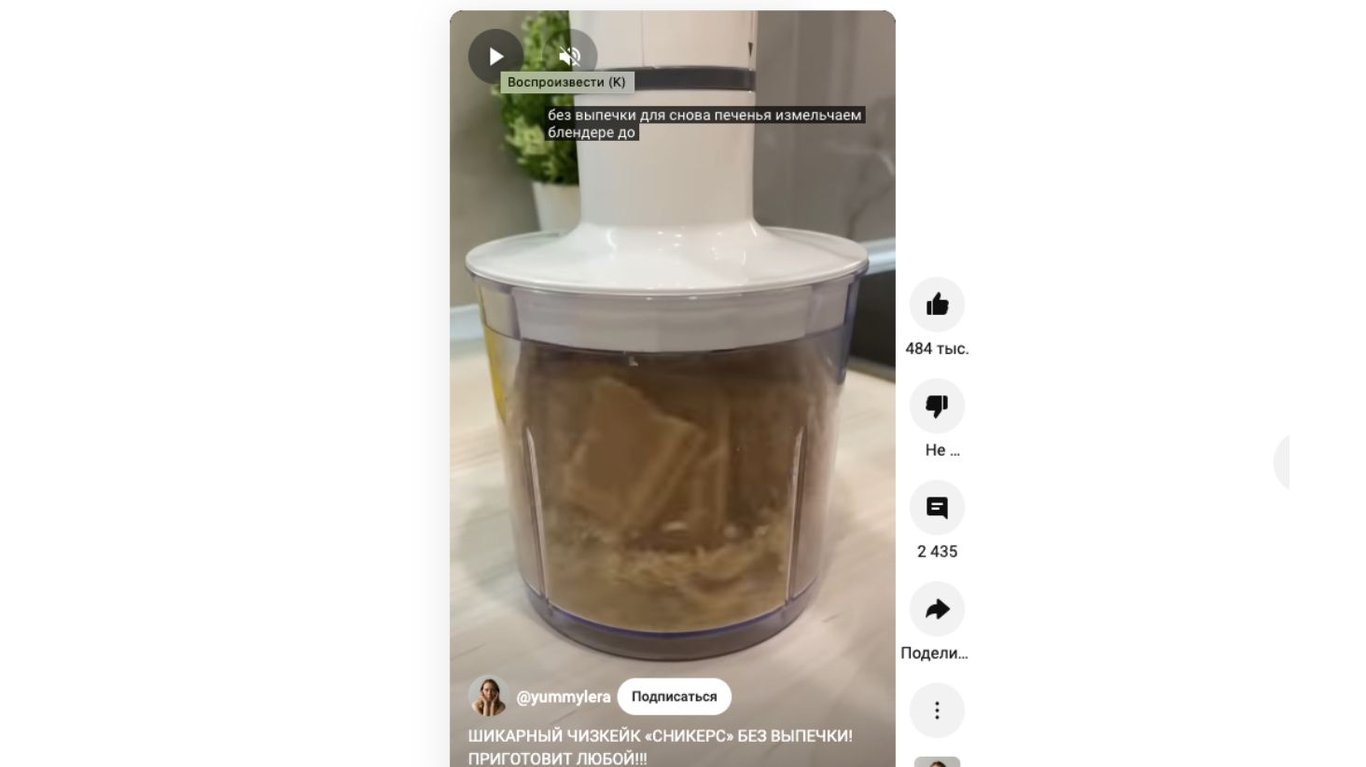Open the @yummylera channel
The image size is (1366, 767).
pos(563,697)
